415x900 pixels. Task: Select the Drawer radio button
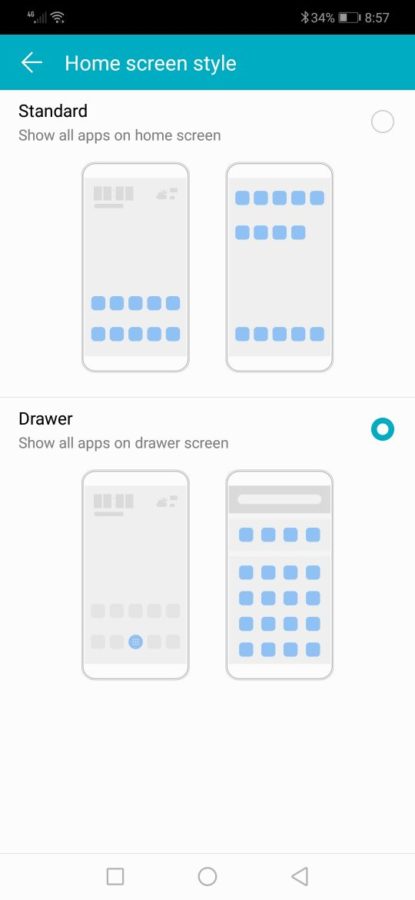click(382, 429)
